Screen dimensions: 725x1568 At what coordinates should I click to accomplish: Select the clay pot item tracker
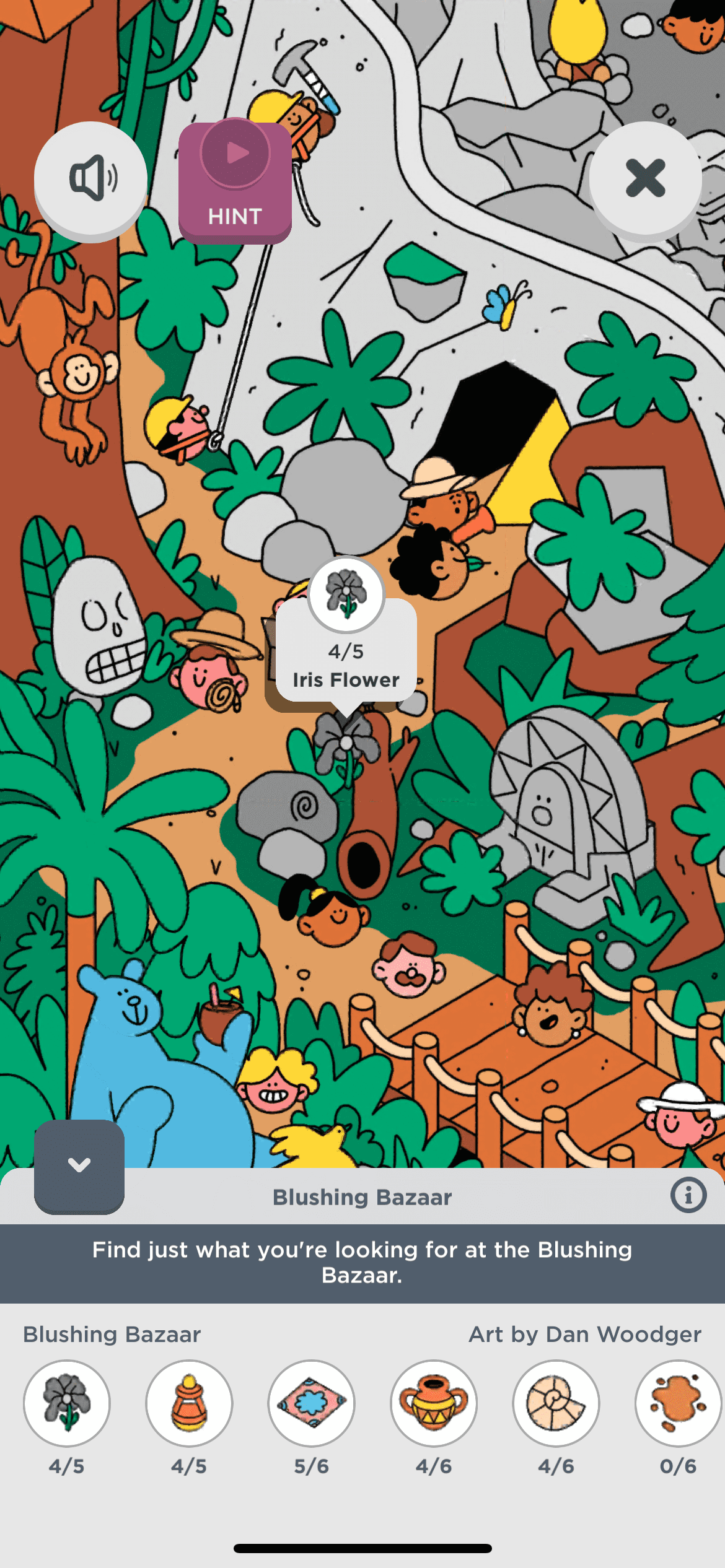pyautogui.click(x=434, y=1403)
